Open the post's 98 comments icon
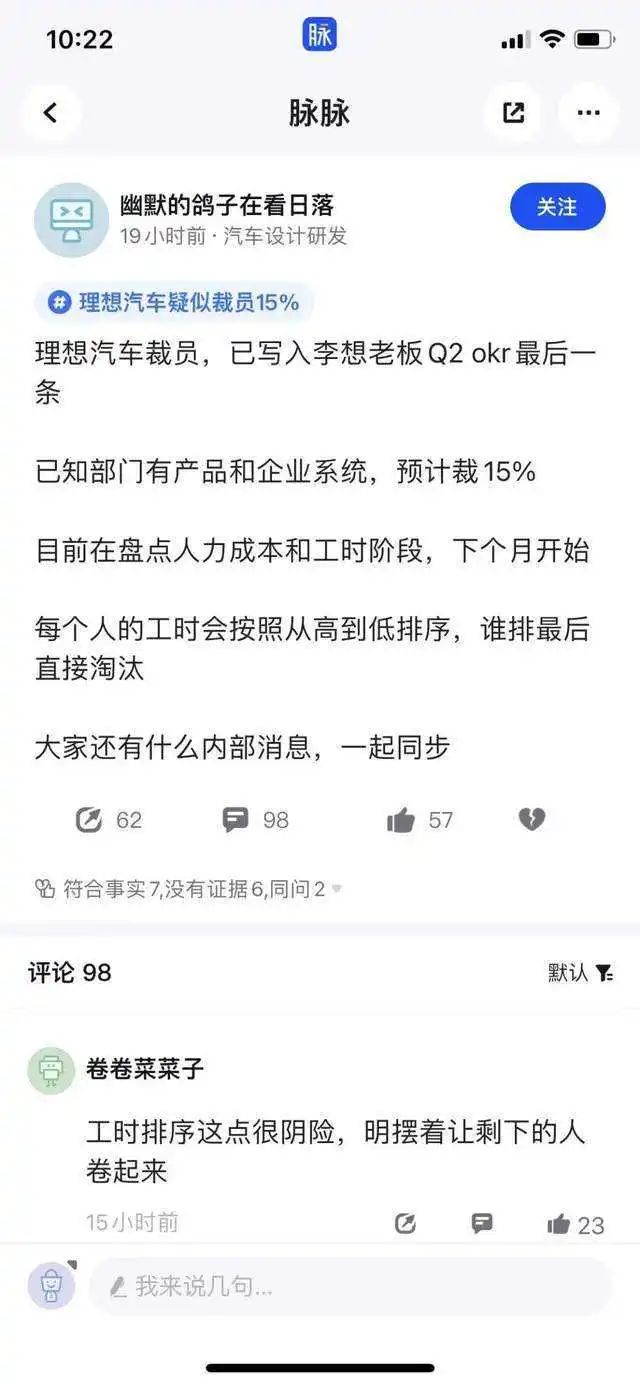This screenshot has width=640, height=1386. pos(236,821)
